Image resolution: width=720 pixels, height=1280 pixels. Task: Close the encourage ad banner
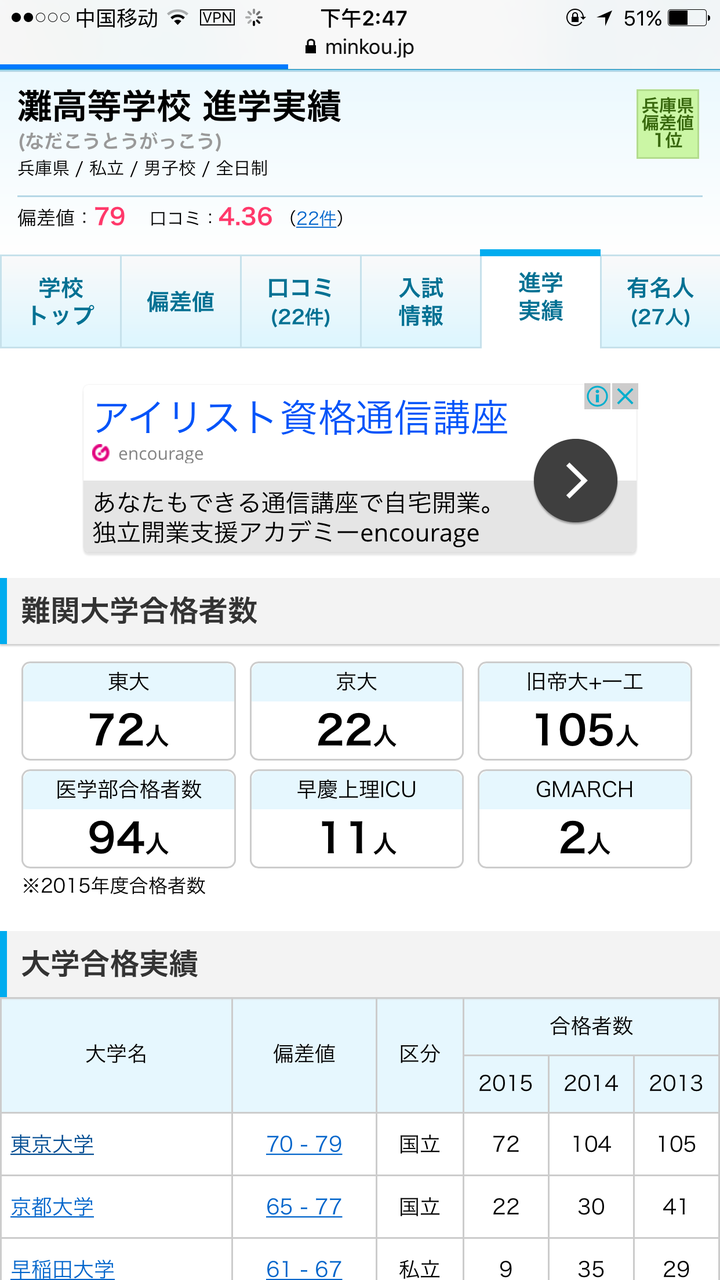click(x=626, y=396)
